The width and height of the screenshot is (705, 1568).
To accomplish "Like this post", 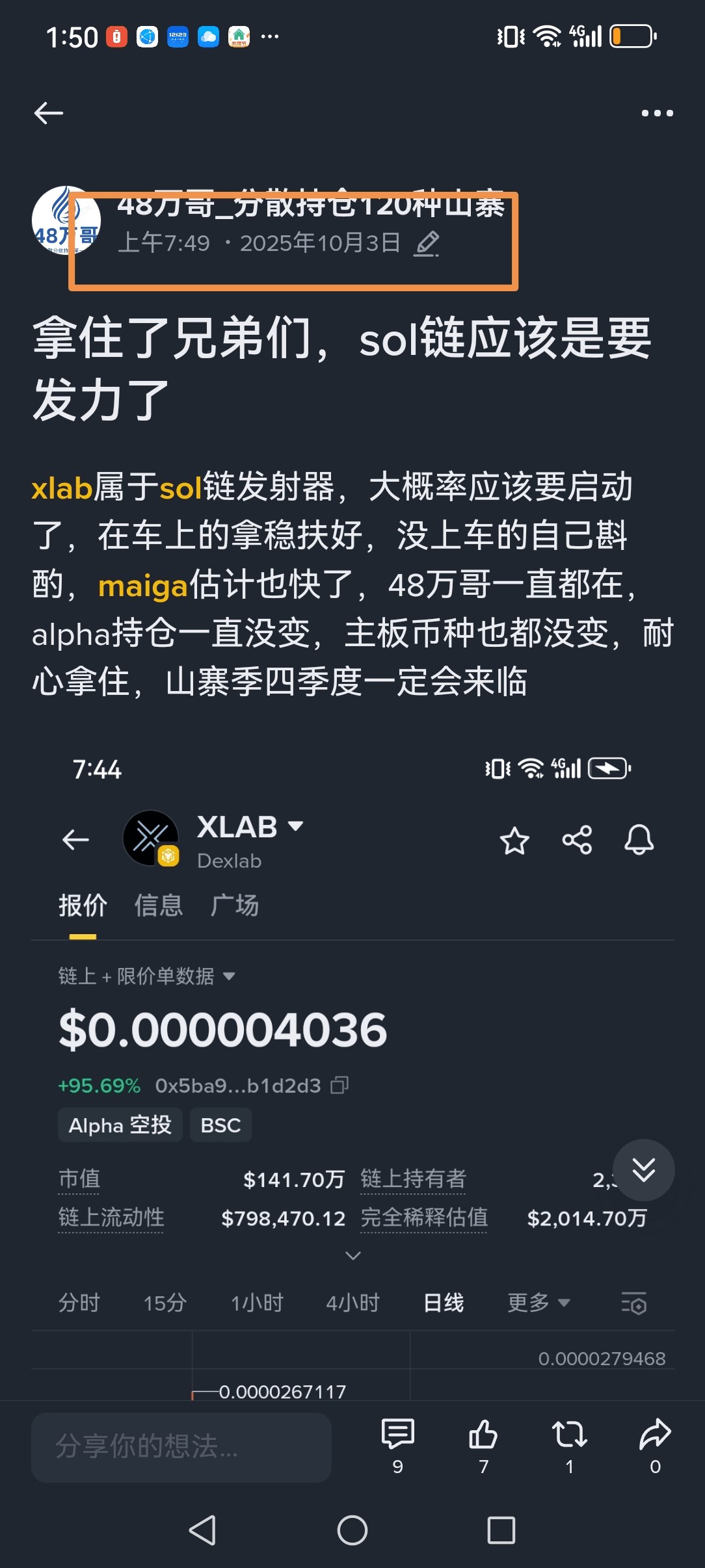I will pos(483,1444).
